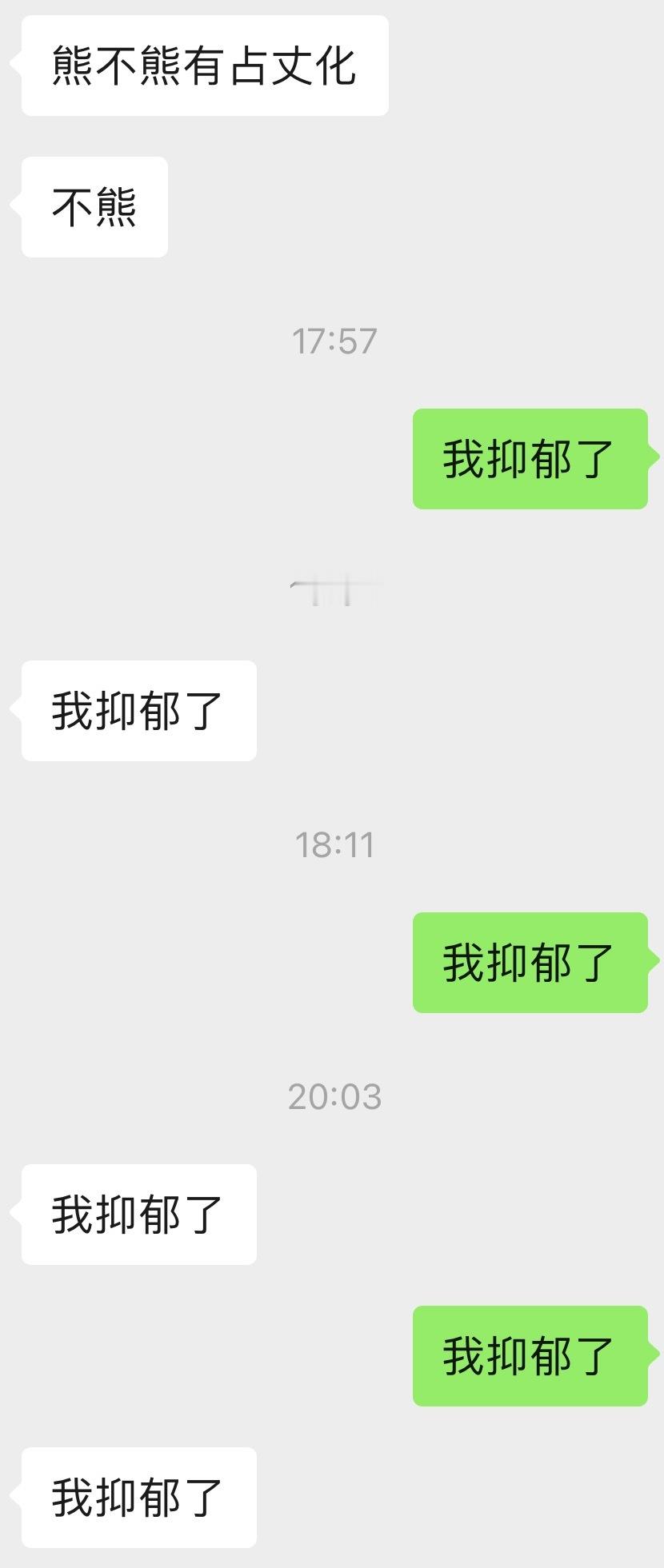Tap the 20:03 timestamp label
Screen dimensions: 664x1568
pos(336,1096)
